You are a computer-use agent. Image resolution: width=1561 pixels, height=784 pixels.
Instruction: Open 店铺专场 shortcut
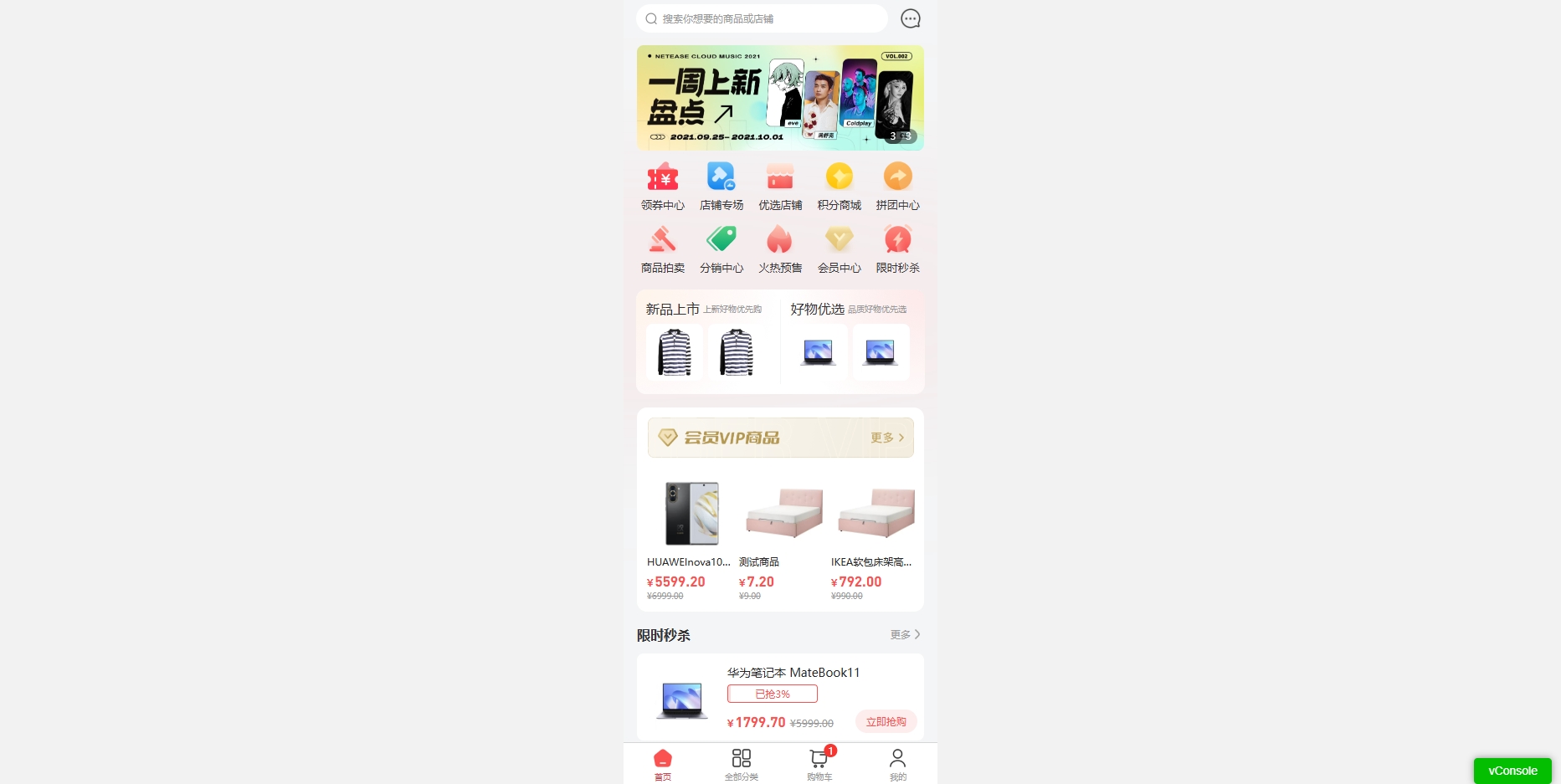pos(721,187)
